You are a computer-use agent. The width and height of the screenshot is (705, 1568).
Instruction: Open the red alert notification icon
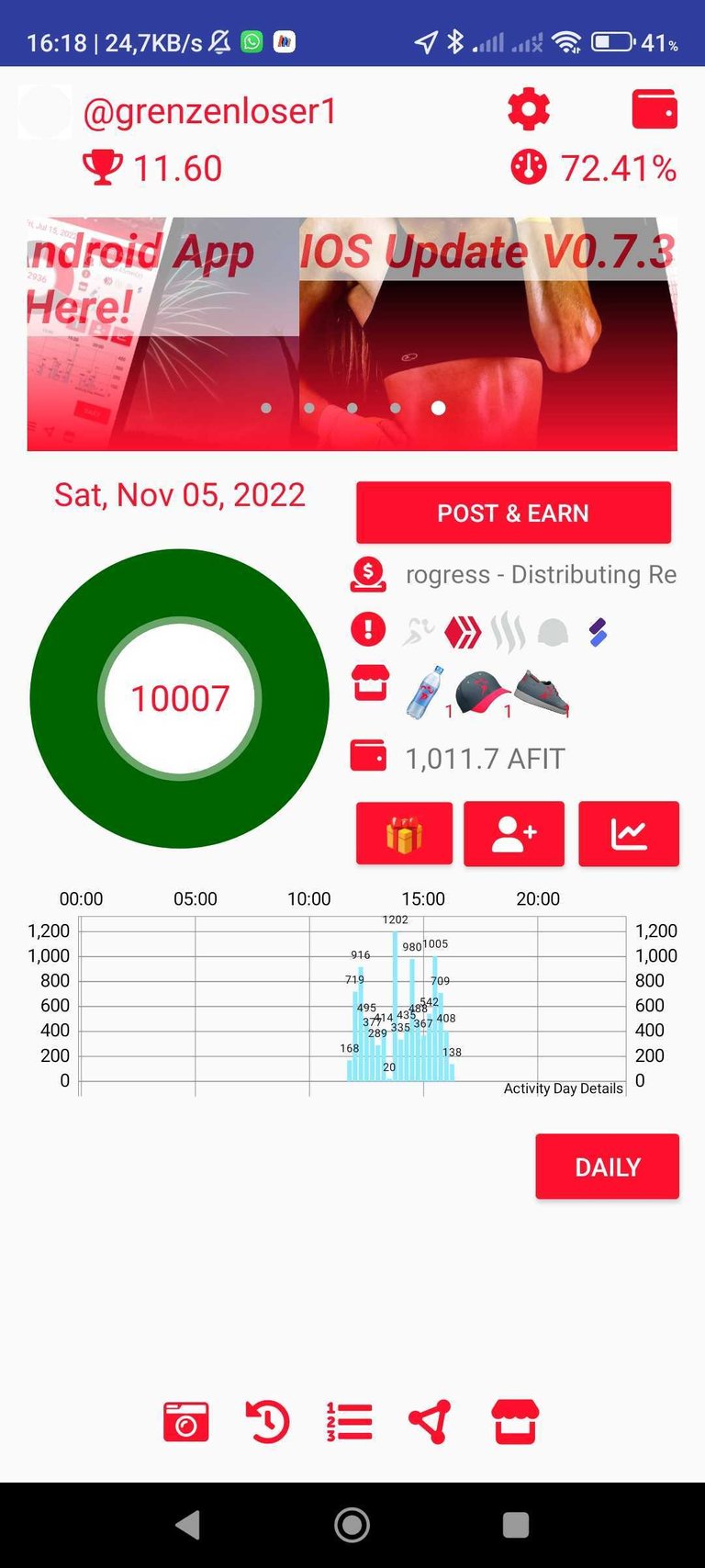(369, 630)
